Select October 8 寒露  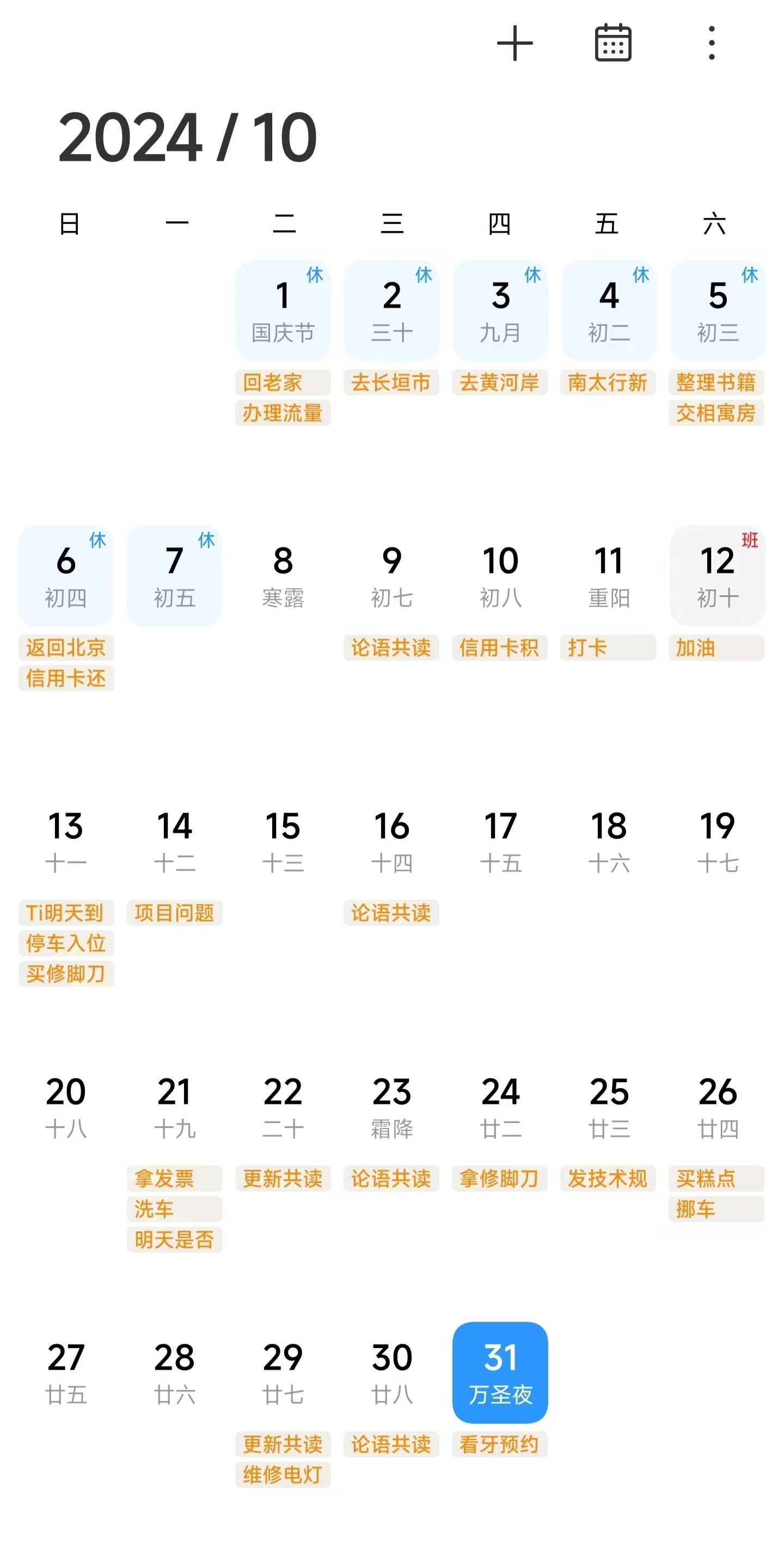(283, 576)
